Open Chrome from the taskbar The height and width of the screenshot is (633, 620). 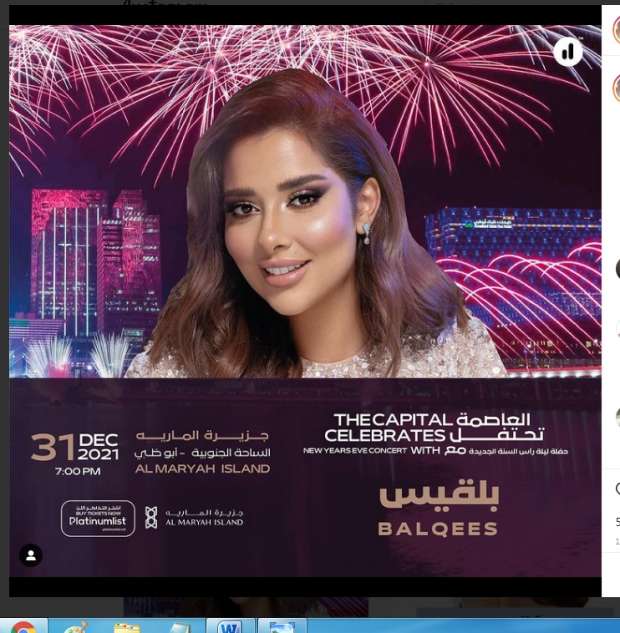pos(22,627)
